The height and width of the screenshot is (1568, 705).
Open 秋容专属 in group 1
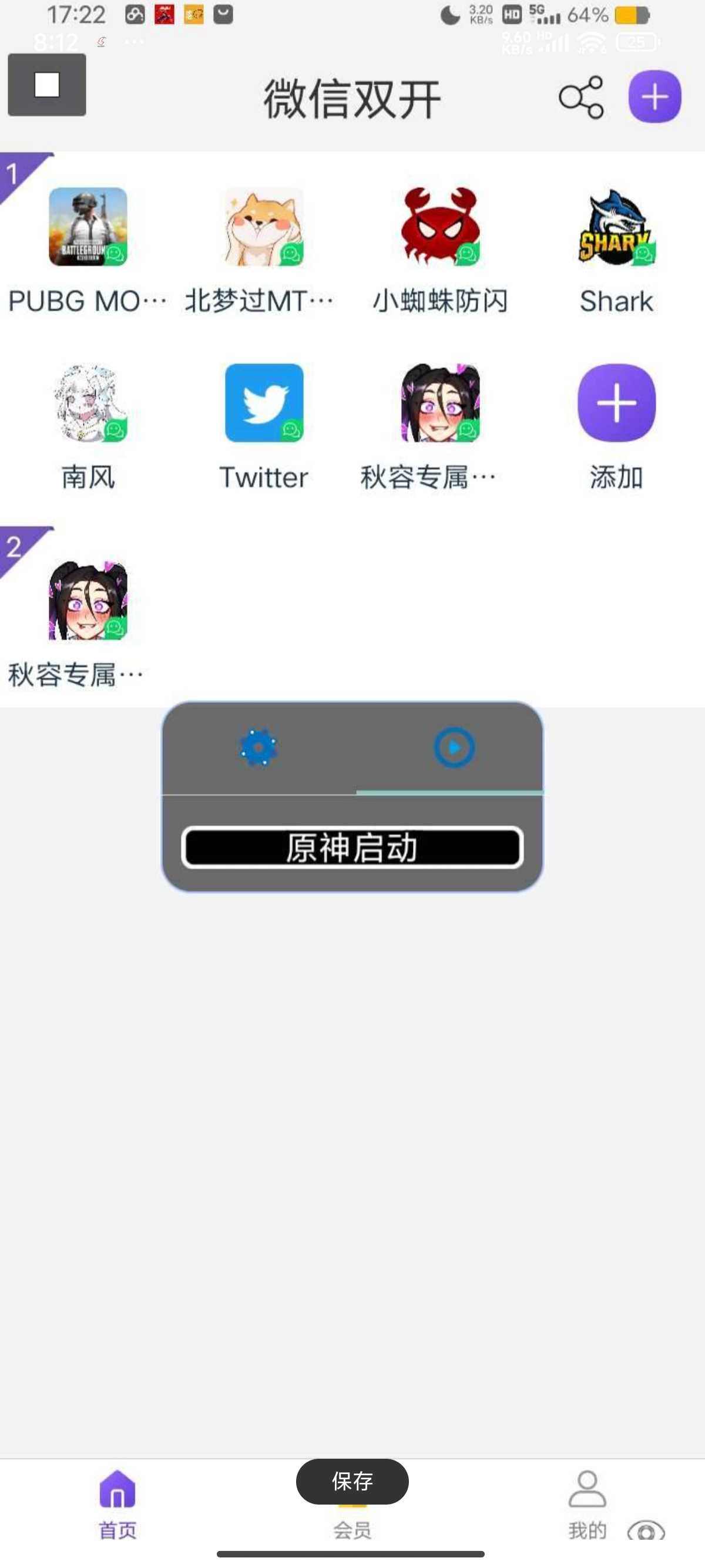440,403
